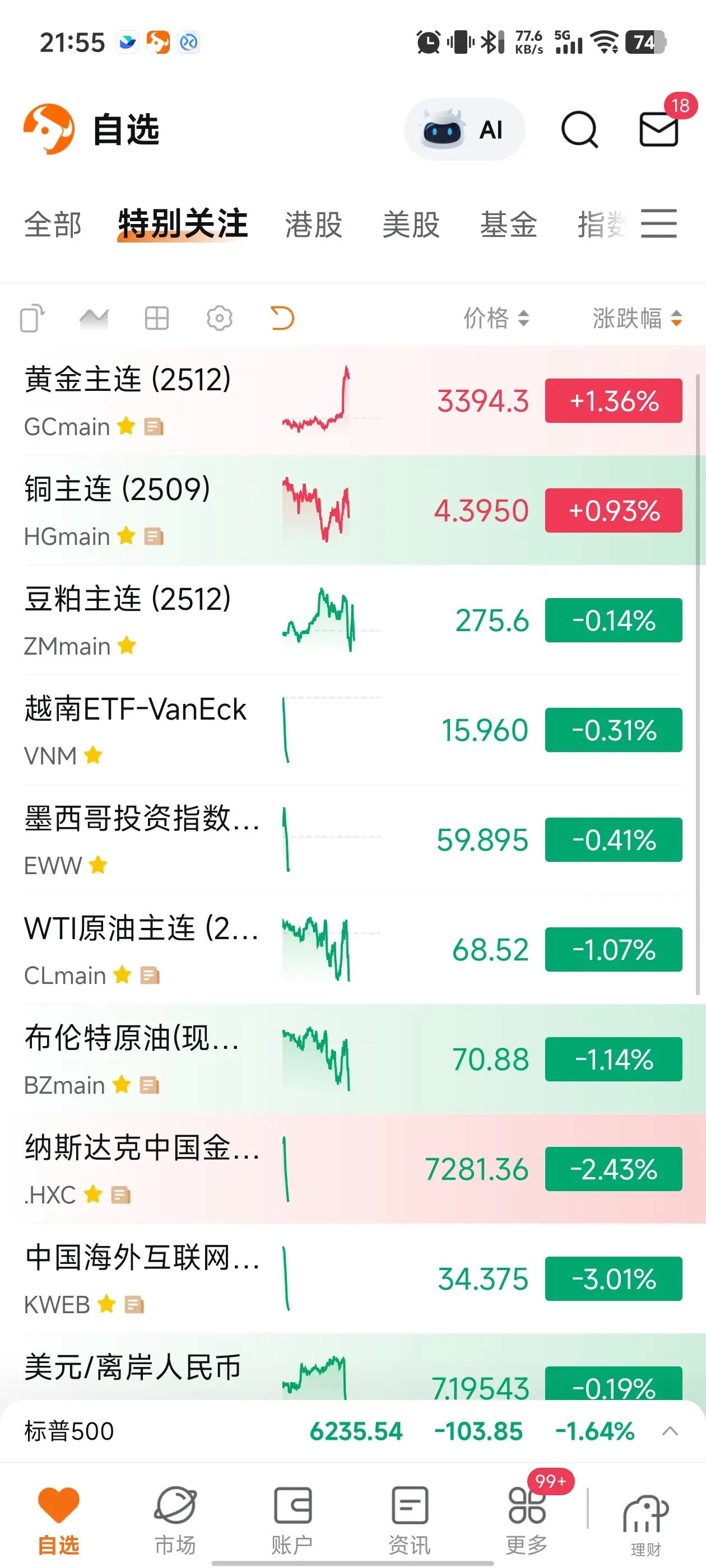
Task: Open 黄金主连 (2512) quote
Action: [x=352, y=400]
